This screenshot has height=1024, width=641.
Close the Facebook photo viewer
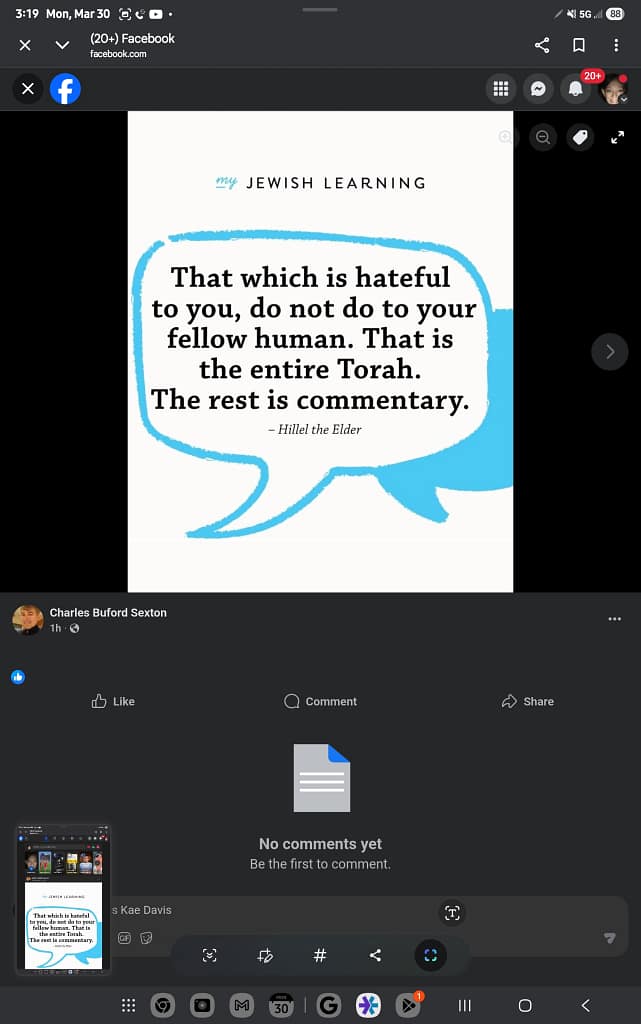click(28, 89)
